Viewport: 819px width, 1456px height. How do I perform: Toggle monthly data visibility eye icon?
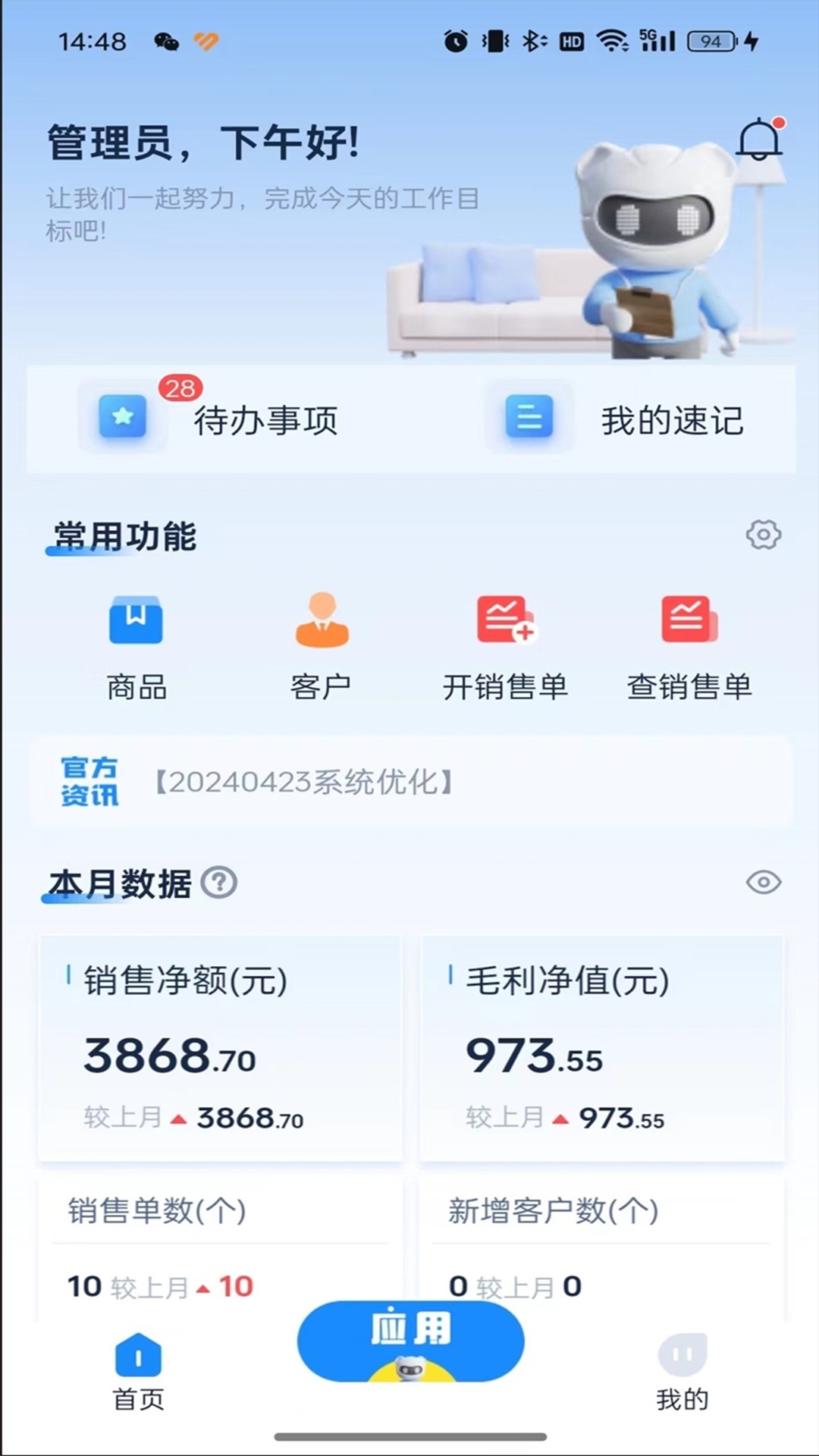[763, 882]
